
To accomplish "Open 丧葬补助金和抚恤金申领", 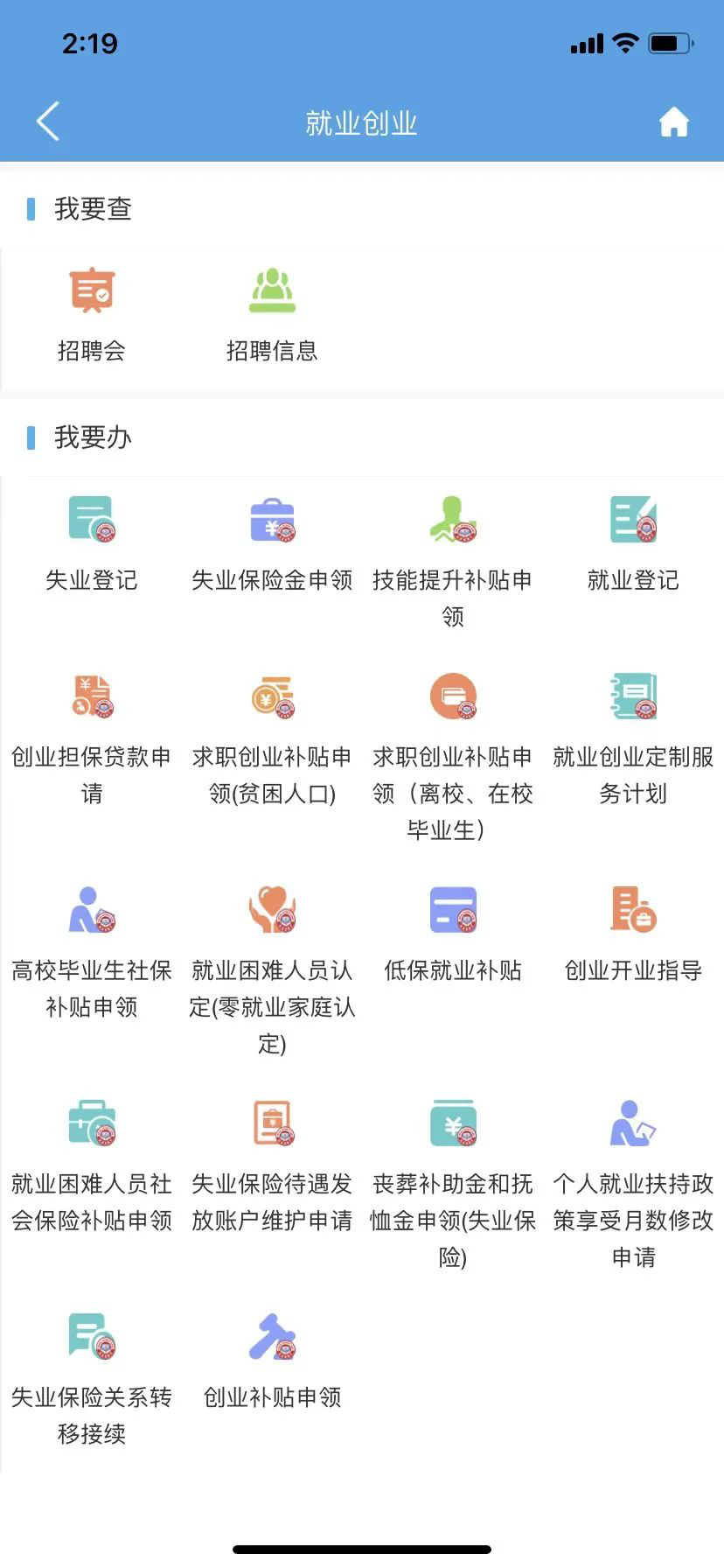I will click(x=453, y=1181).
